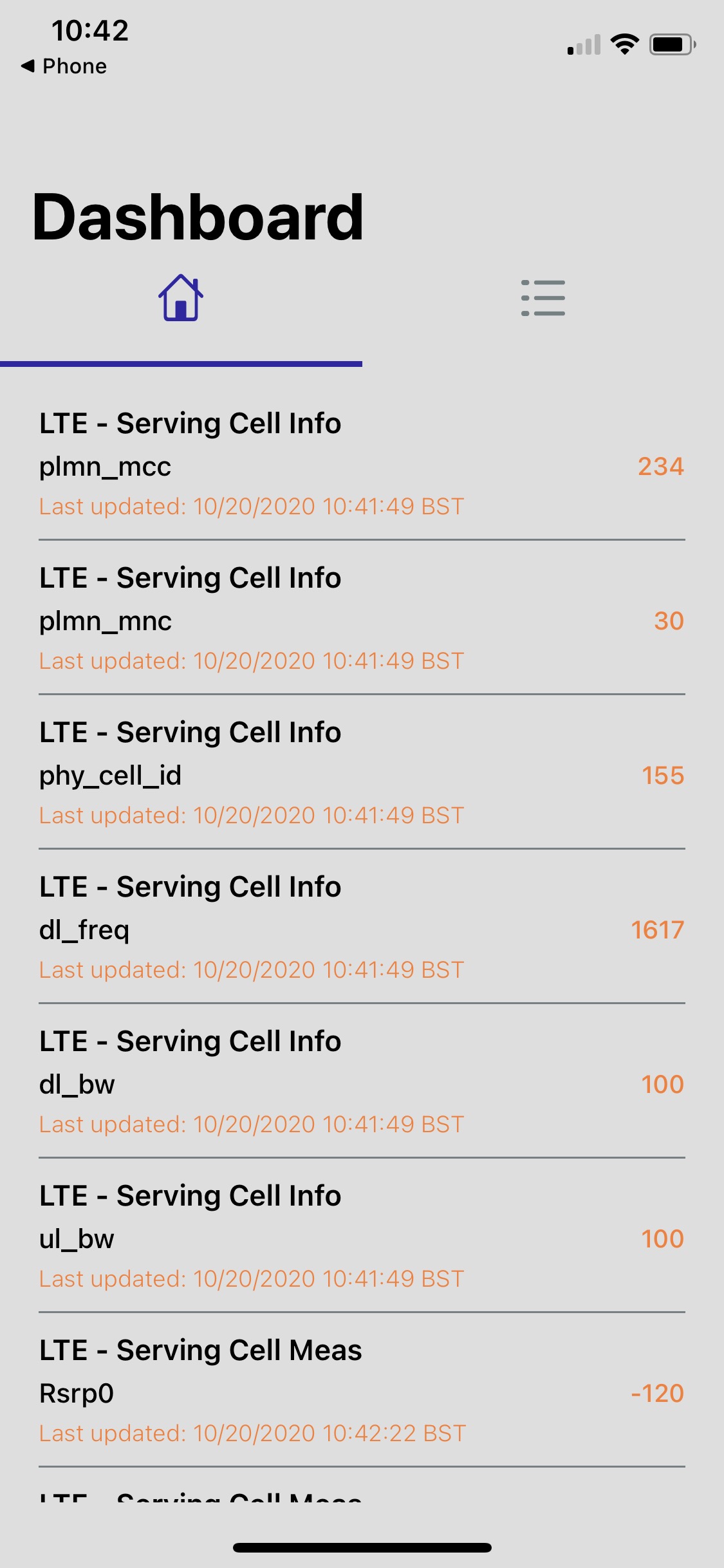Image resolution: width=724 pixels, height=1568 pixels.
Task: Switch to the list view tab
Action: pos(543,298)
